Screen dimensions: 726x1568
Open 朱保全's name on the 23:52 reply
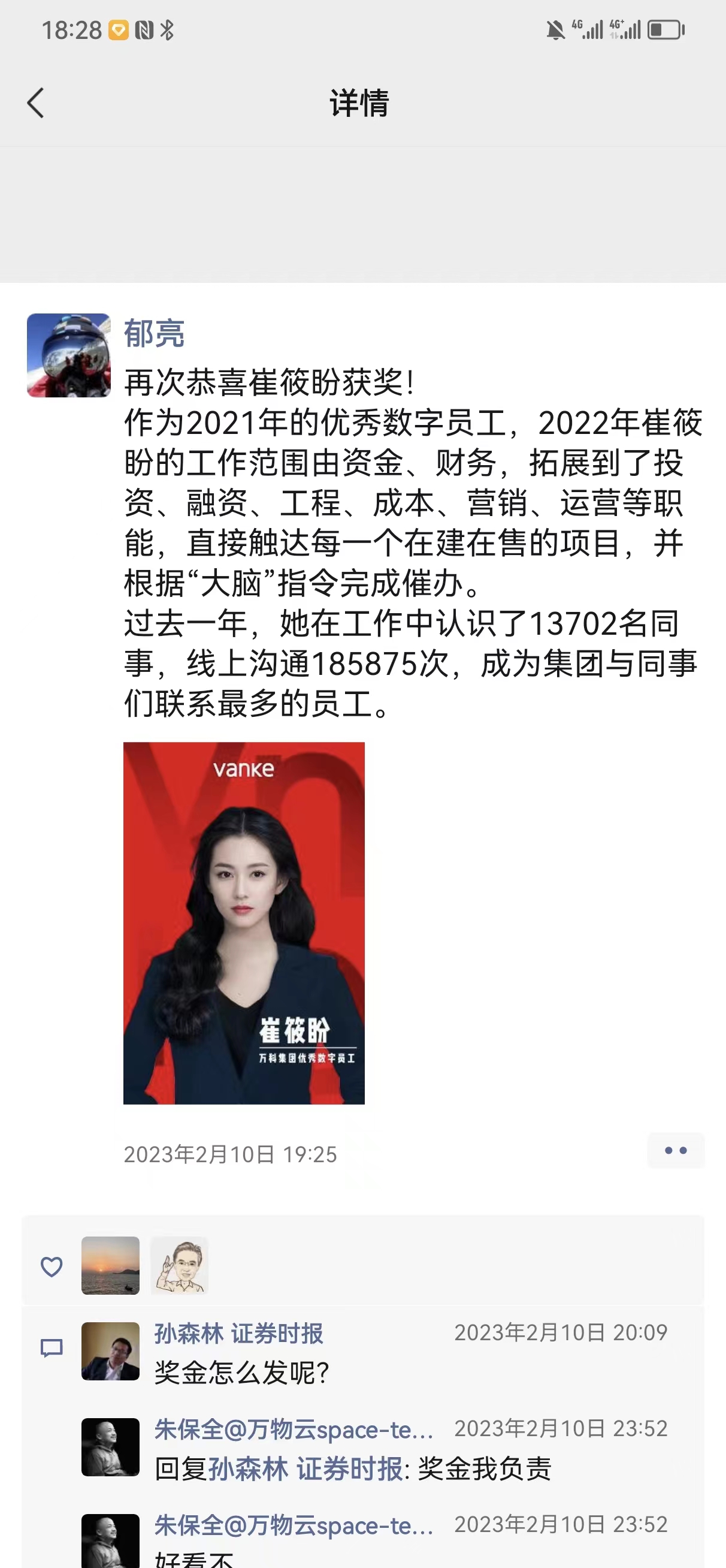point(294,1429)
